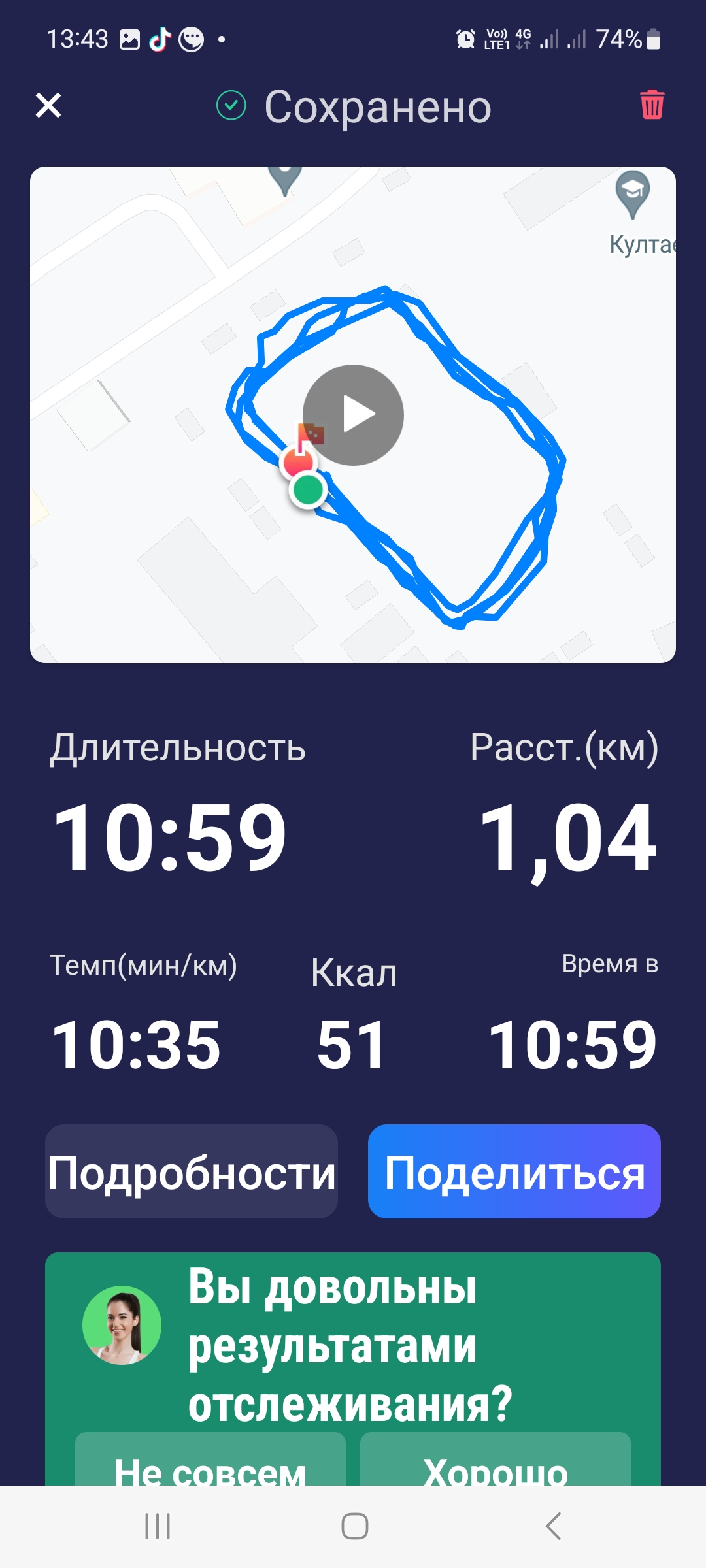The height and width of the screenshot is (1568, 706).
Task: Close the workout summary with X
Action: [x=49, y=106]
